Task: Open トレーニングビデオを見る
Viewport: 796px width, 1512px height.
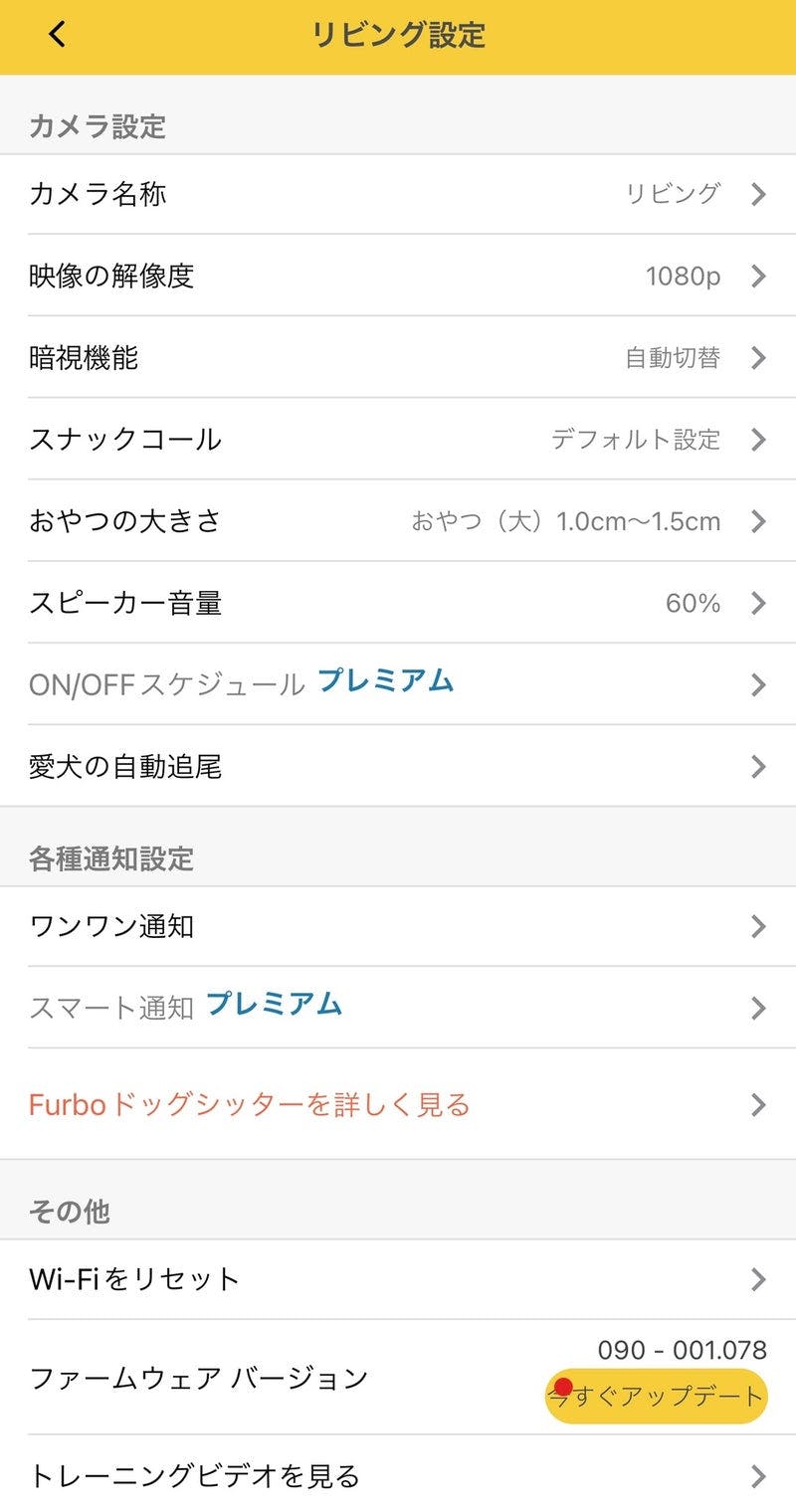Action: 398,1475
